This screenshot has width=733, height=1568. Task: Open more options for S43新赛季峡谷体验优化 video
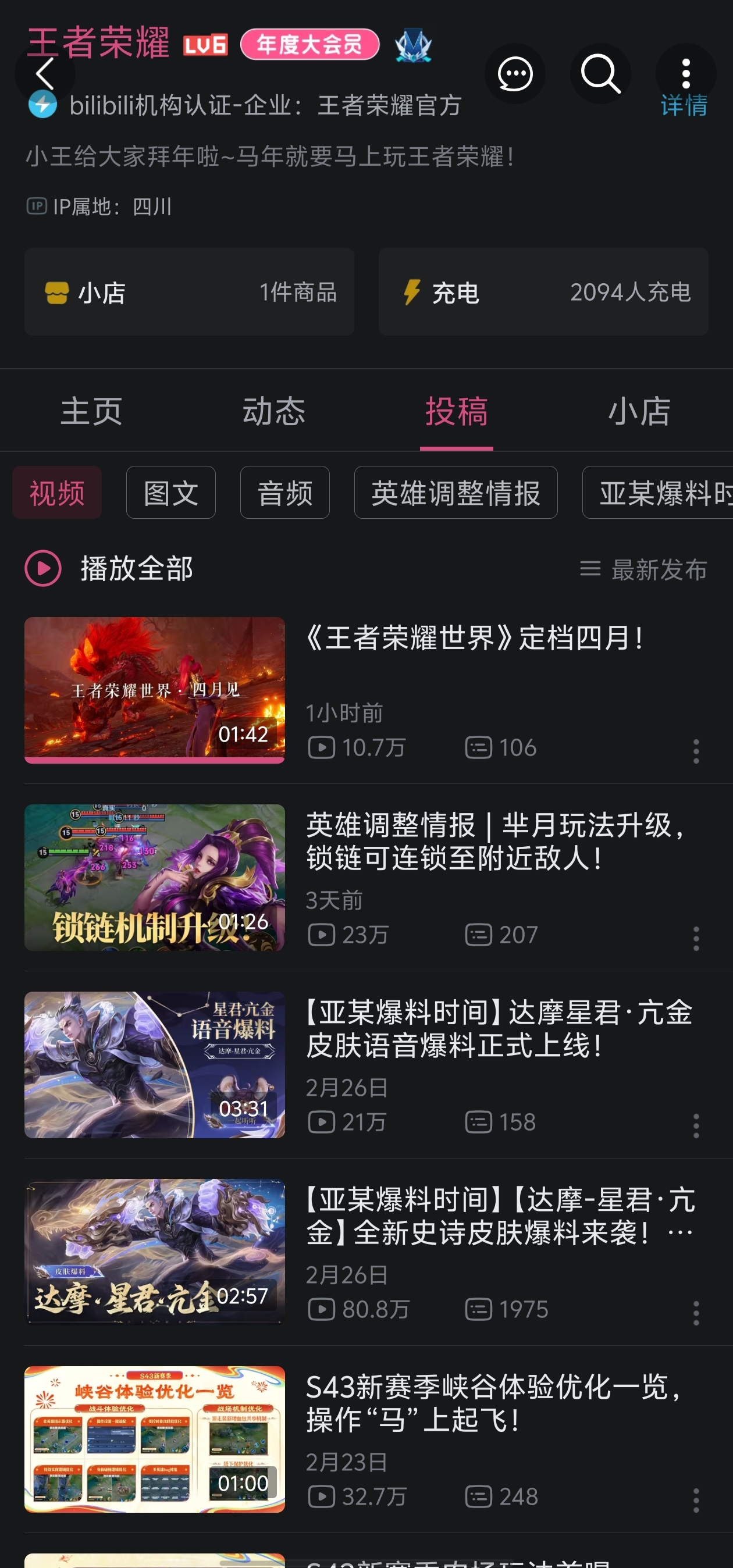696,1501
